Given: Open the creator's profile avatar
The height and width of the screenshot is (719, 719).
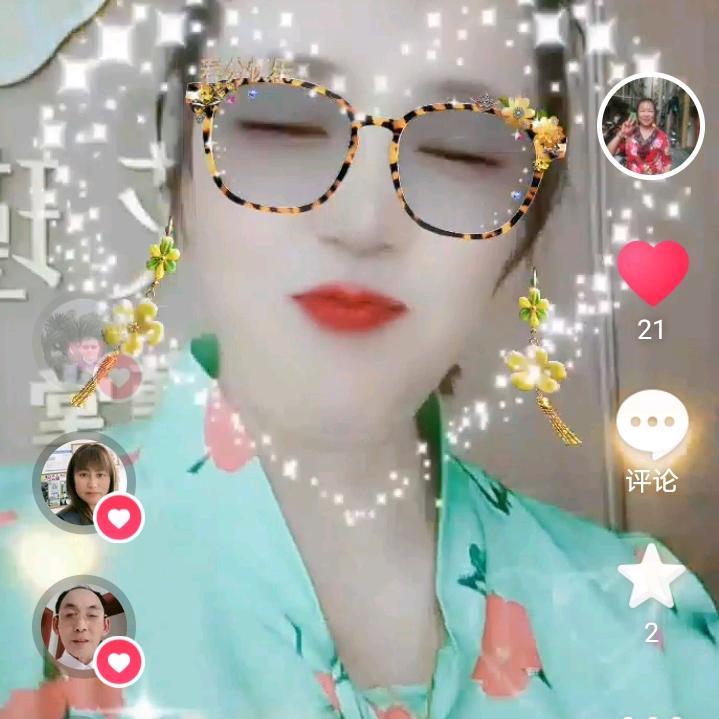Looking at the screenshot, I should 650,127.
